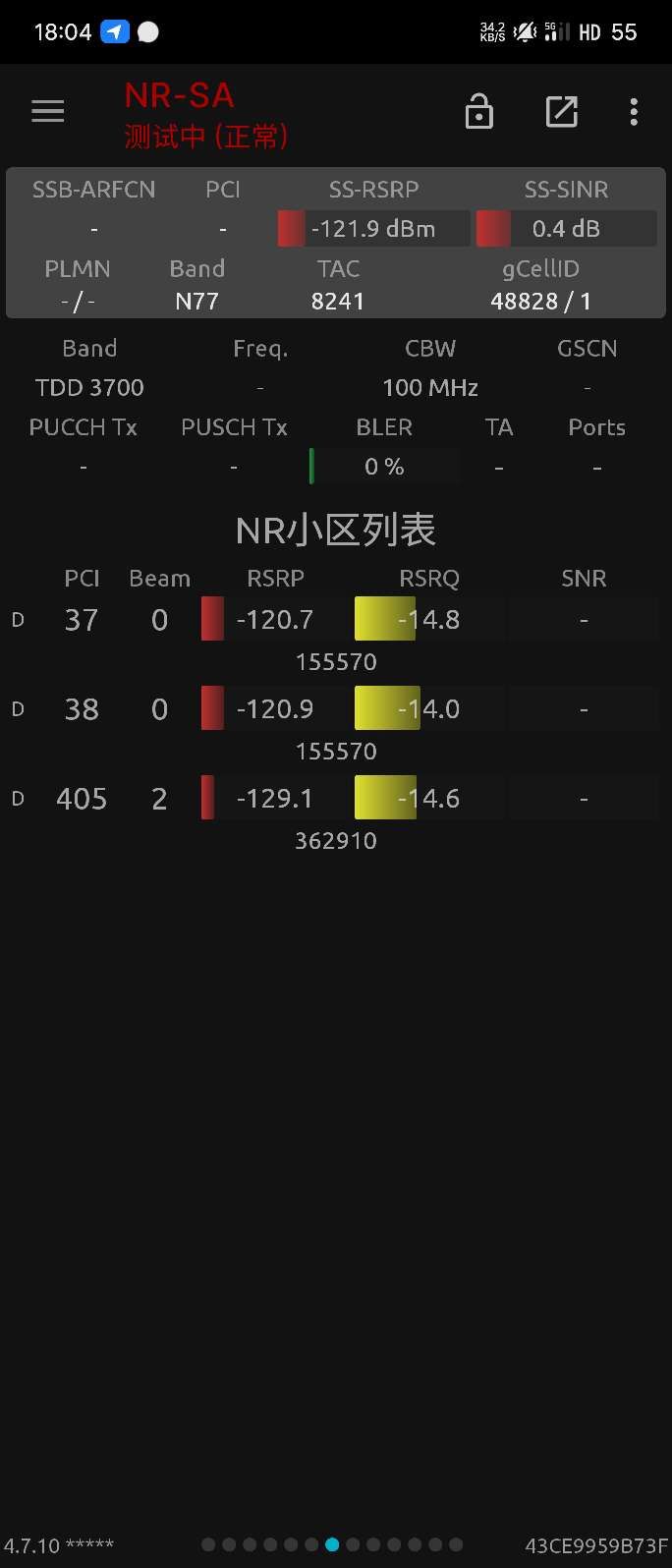Open the three-dot overflow menu
The image size is (672, 1568).
click(634, 112)
